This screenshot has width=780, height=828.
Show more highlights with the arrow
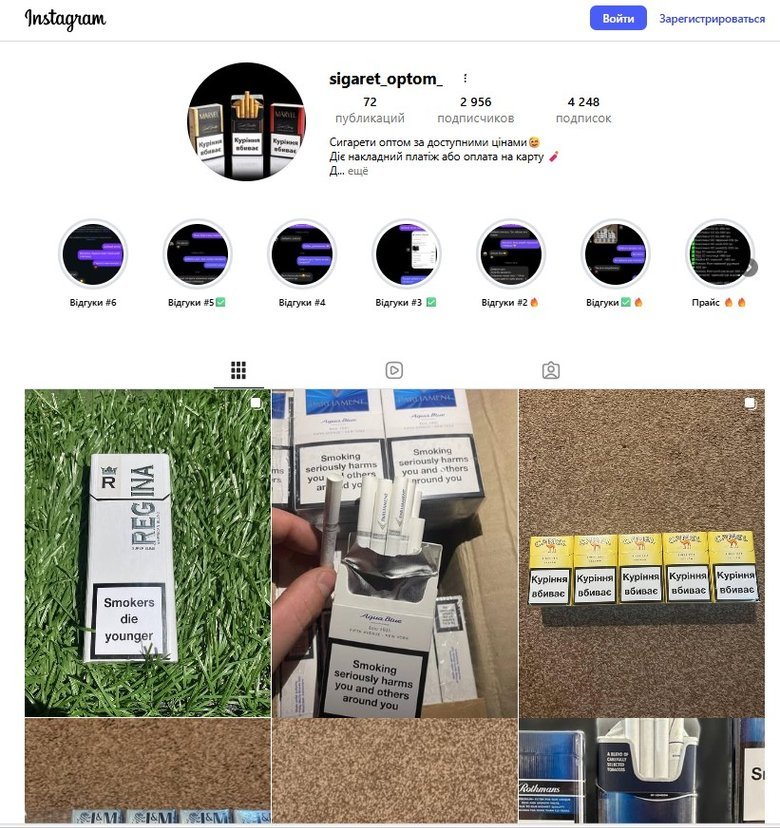click(750, 267)
